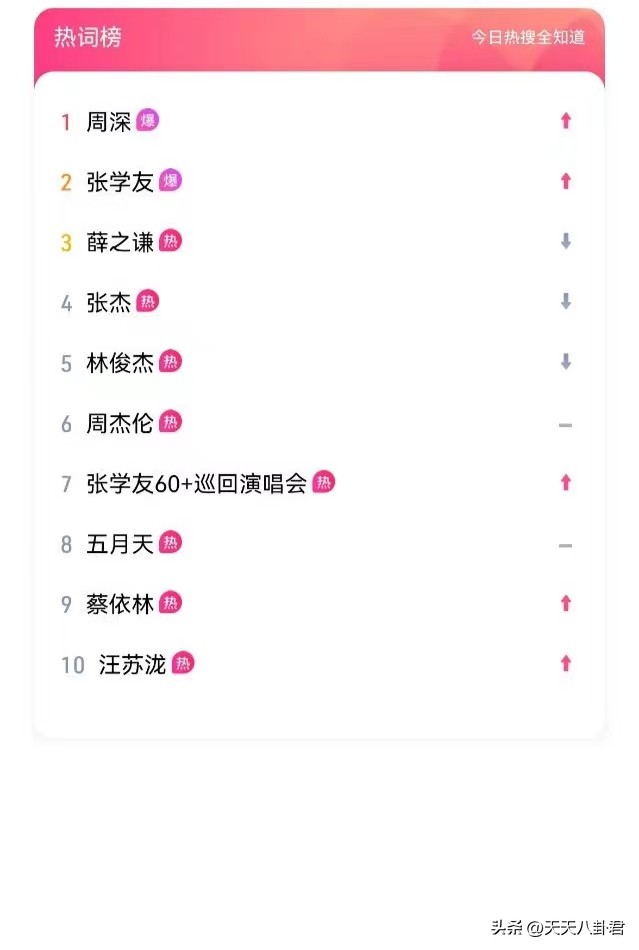Screen dimensions: 639x950
Task: Select 五月天 in the ranking
Action: click(120, 545)
